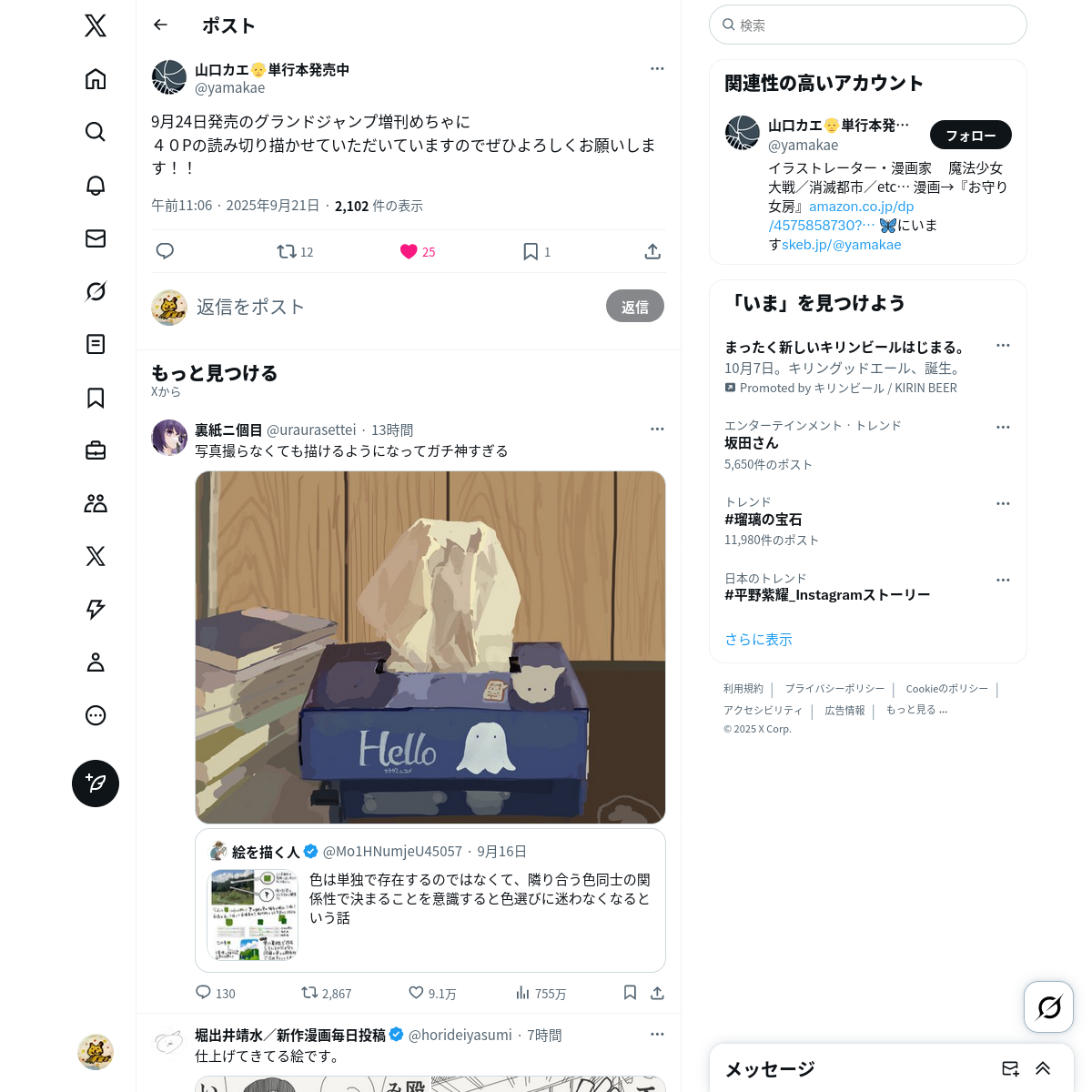Tap さらに表示 to show more trends
Image resolution: width=1092 pixels, height=1092 pixels.
[758, 640]
